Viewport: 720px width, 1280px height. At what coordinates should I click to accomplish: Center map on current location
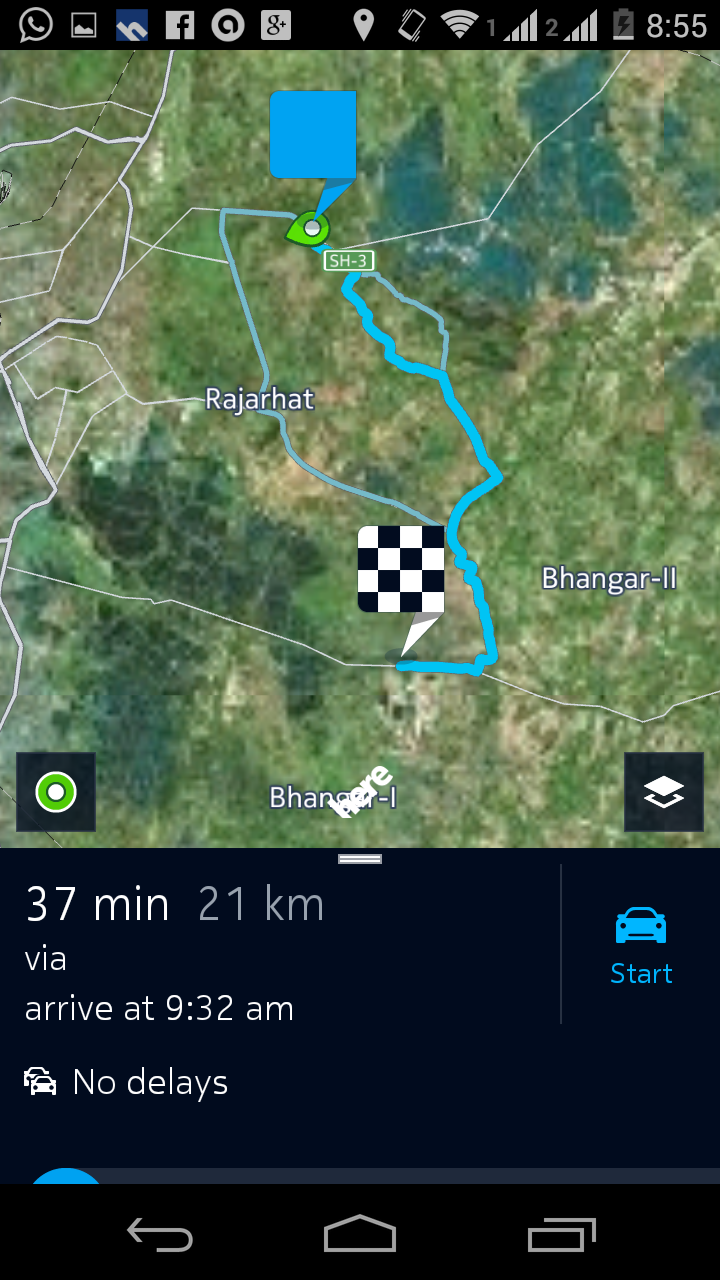56,792
